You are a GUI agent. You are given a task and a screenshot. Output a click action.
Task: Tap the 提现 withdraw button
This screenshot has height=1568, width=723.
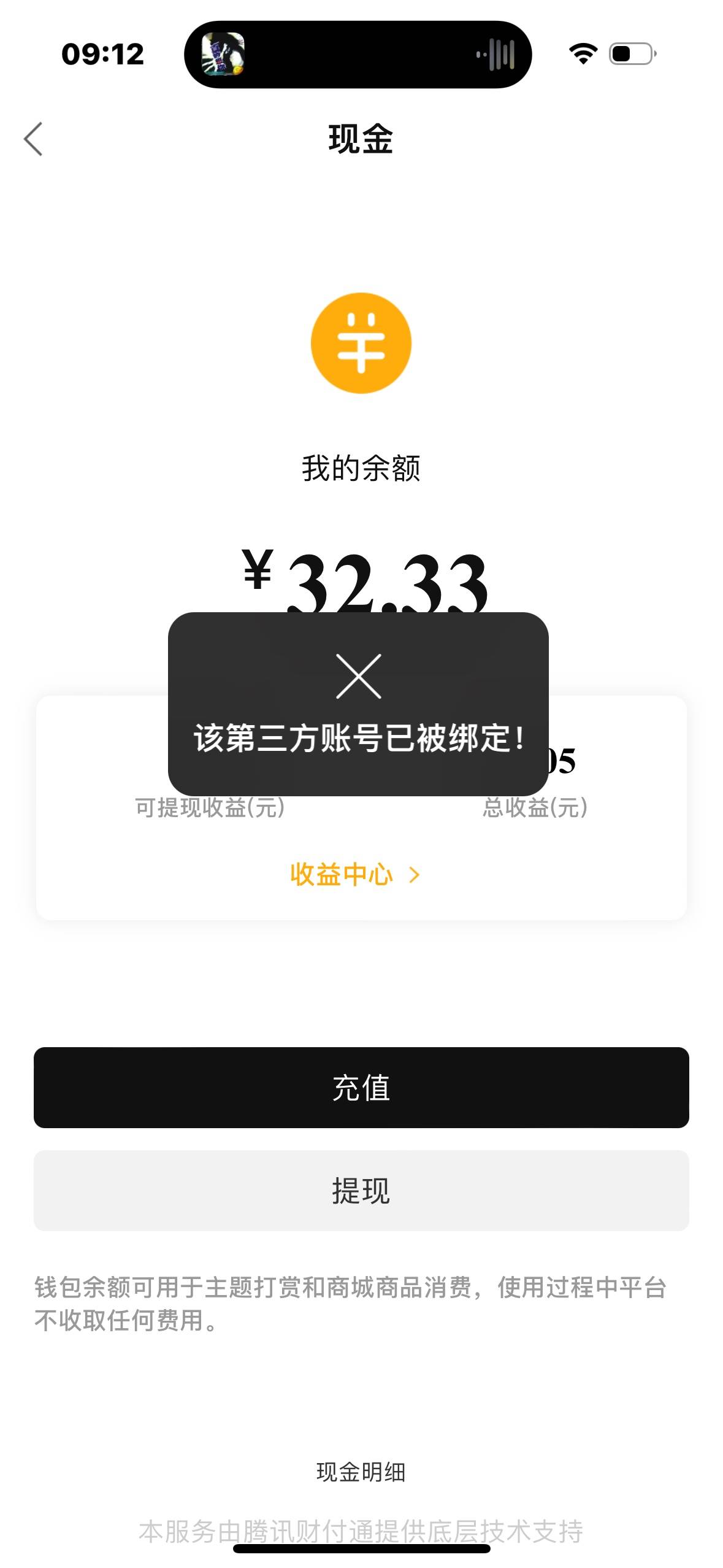pos(361,1191)
